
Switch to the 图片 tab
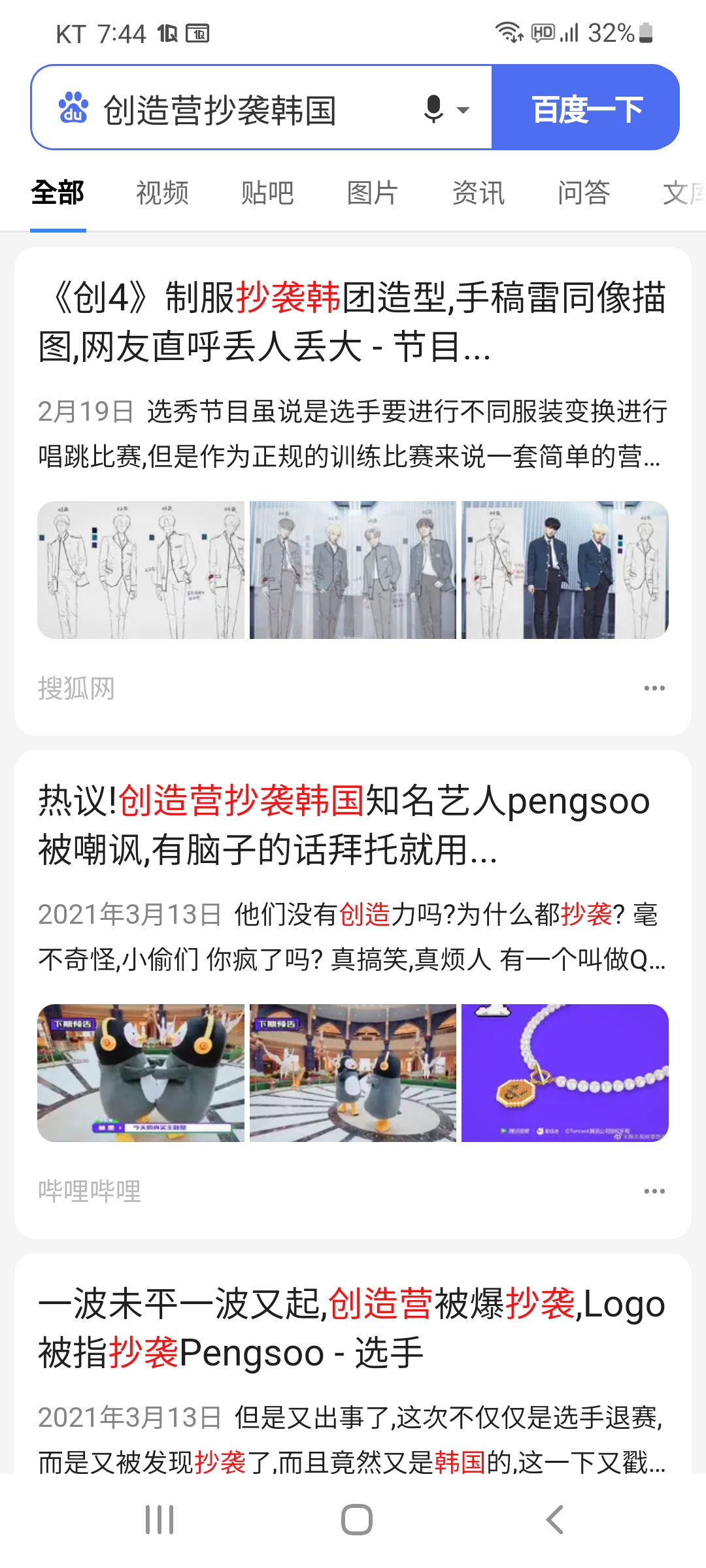(x=373, y=193)
